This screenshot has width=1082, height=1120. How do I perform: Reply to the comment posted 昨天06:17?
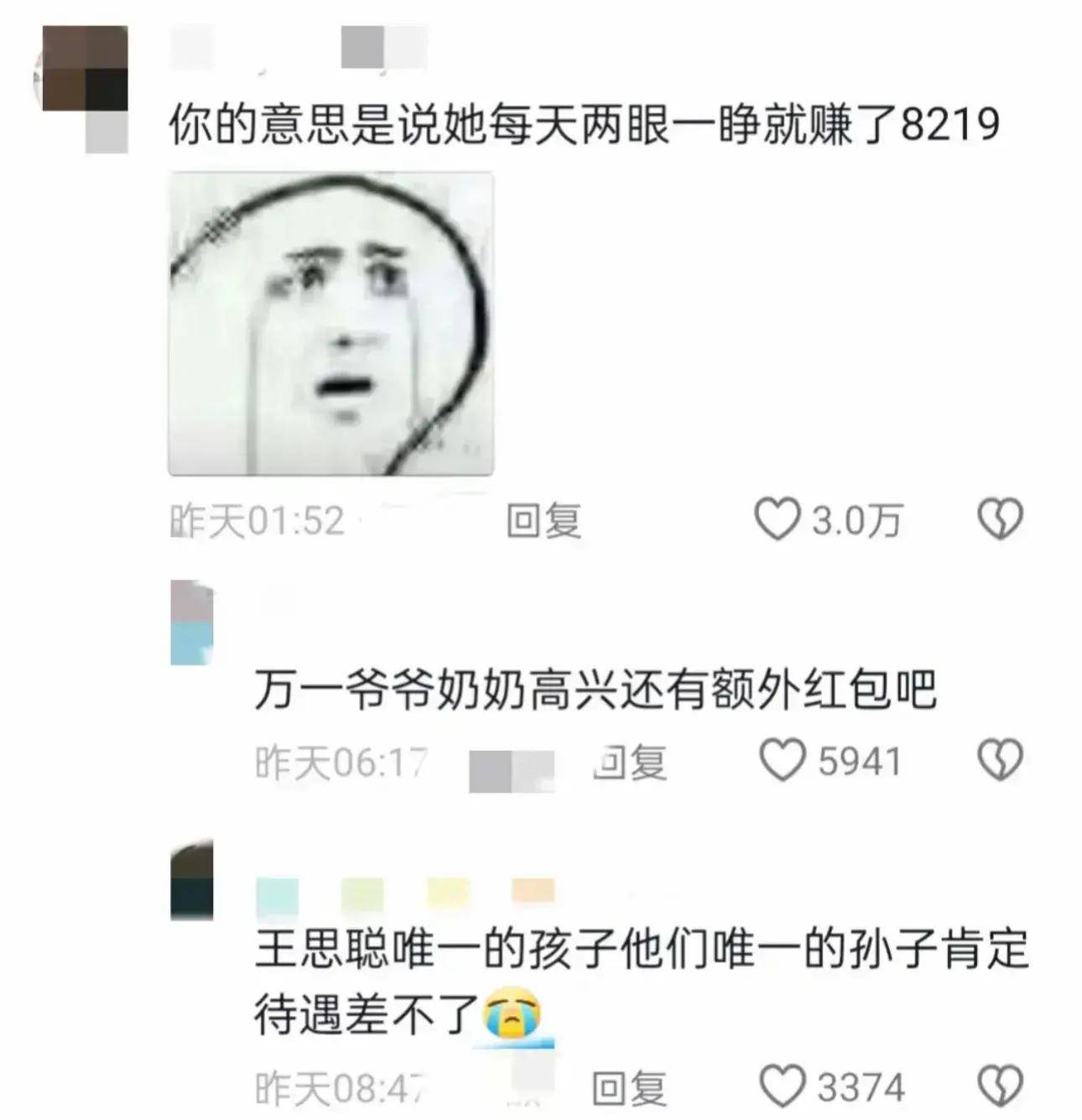coord(631,762)
